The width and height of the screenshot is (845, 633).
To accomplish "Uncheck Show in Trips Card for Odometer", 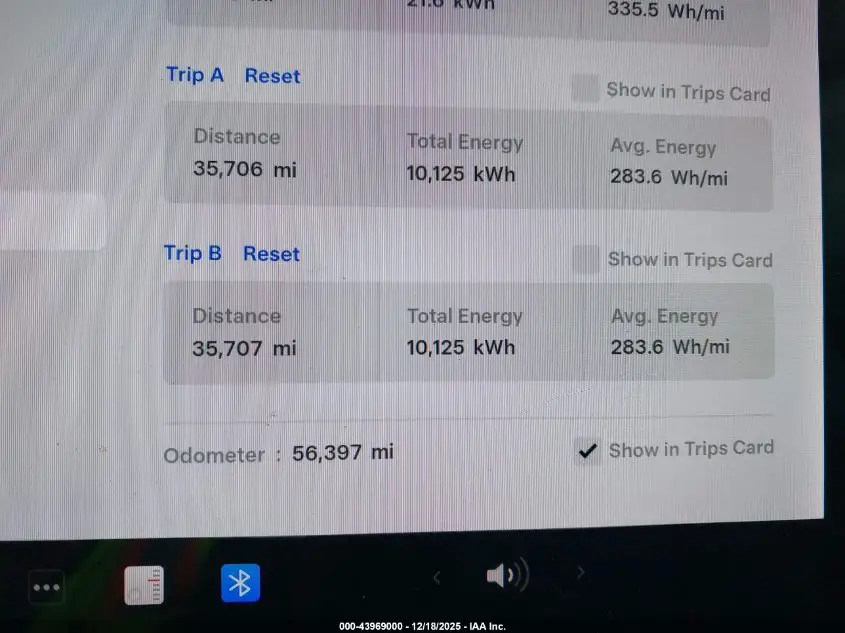I will [587, 451].
